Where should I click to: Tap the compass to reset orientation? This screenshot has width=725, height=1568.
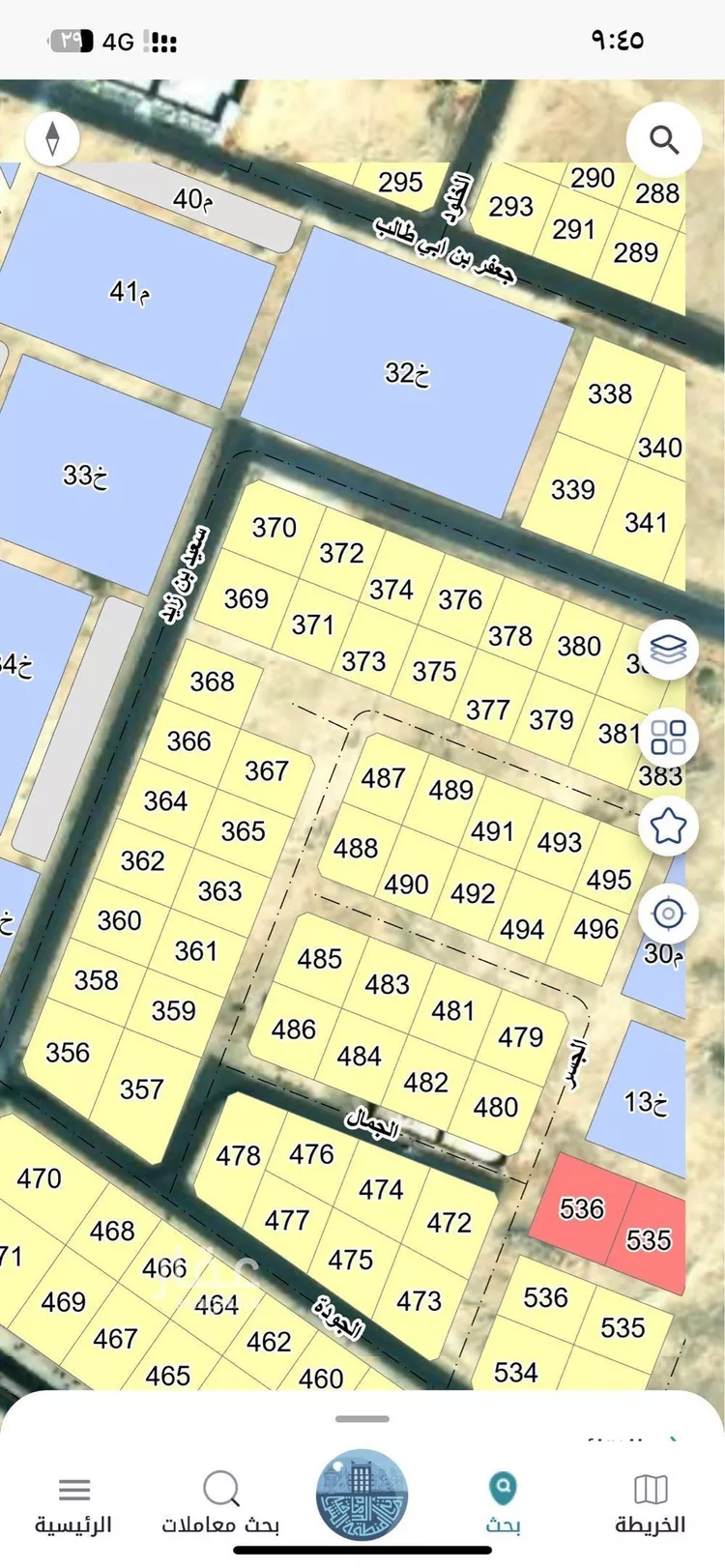[x=52, y=138]
